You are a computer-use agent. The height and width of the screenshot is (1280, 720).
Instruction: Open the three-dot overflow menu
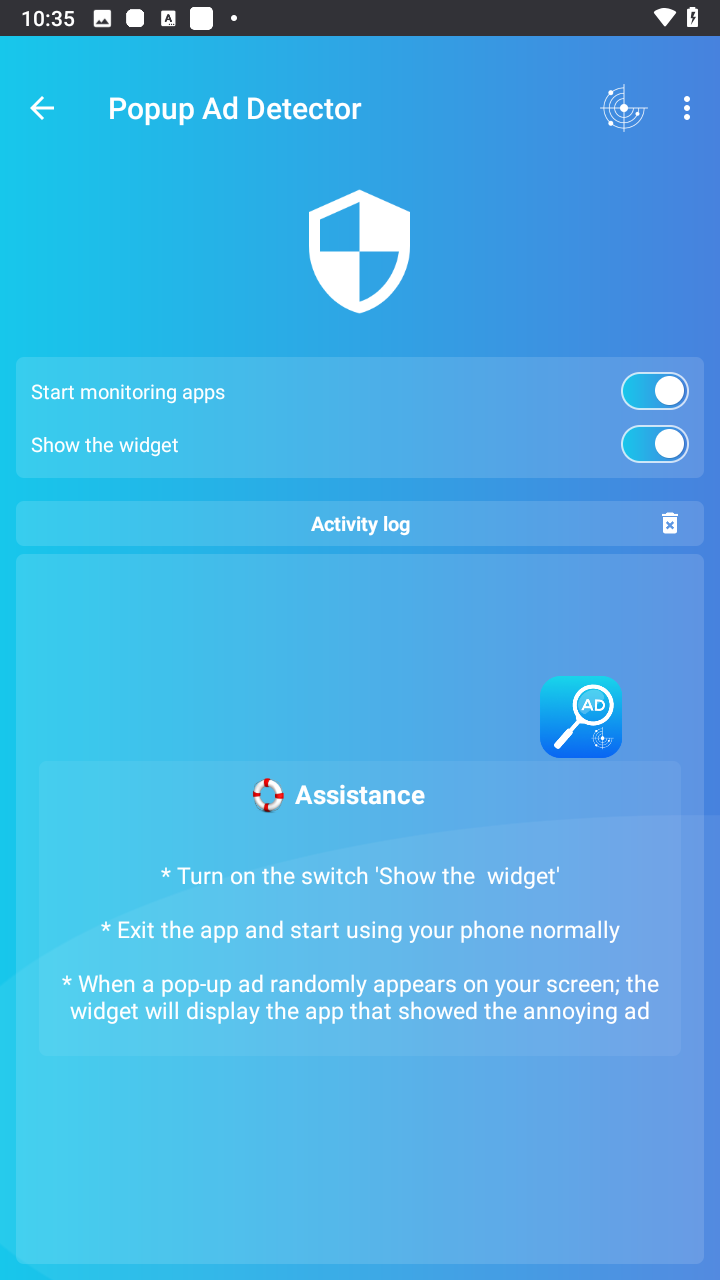[x=687, y=108]
